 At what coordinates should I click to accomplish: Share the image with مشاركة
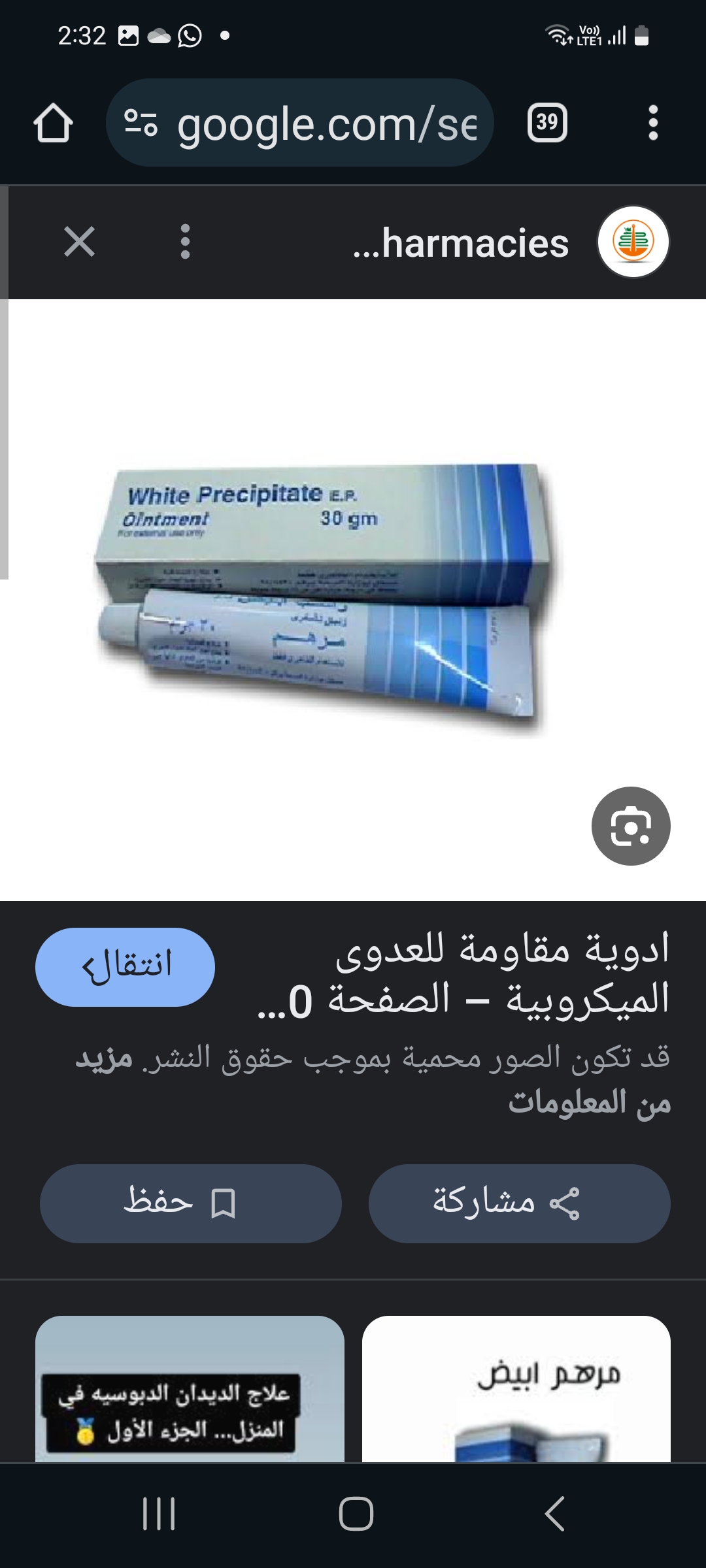(x=519, y=1203)
